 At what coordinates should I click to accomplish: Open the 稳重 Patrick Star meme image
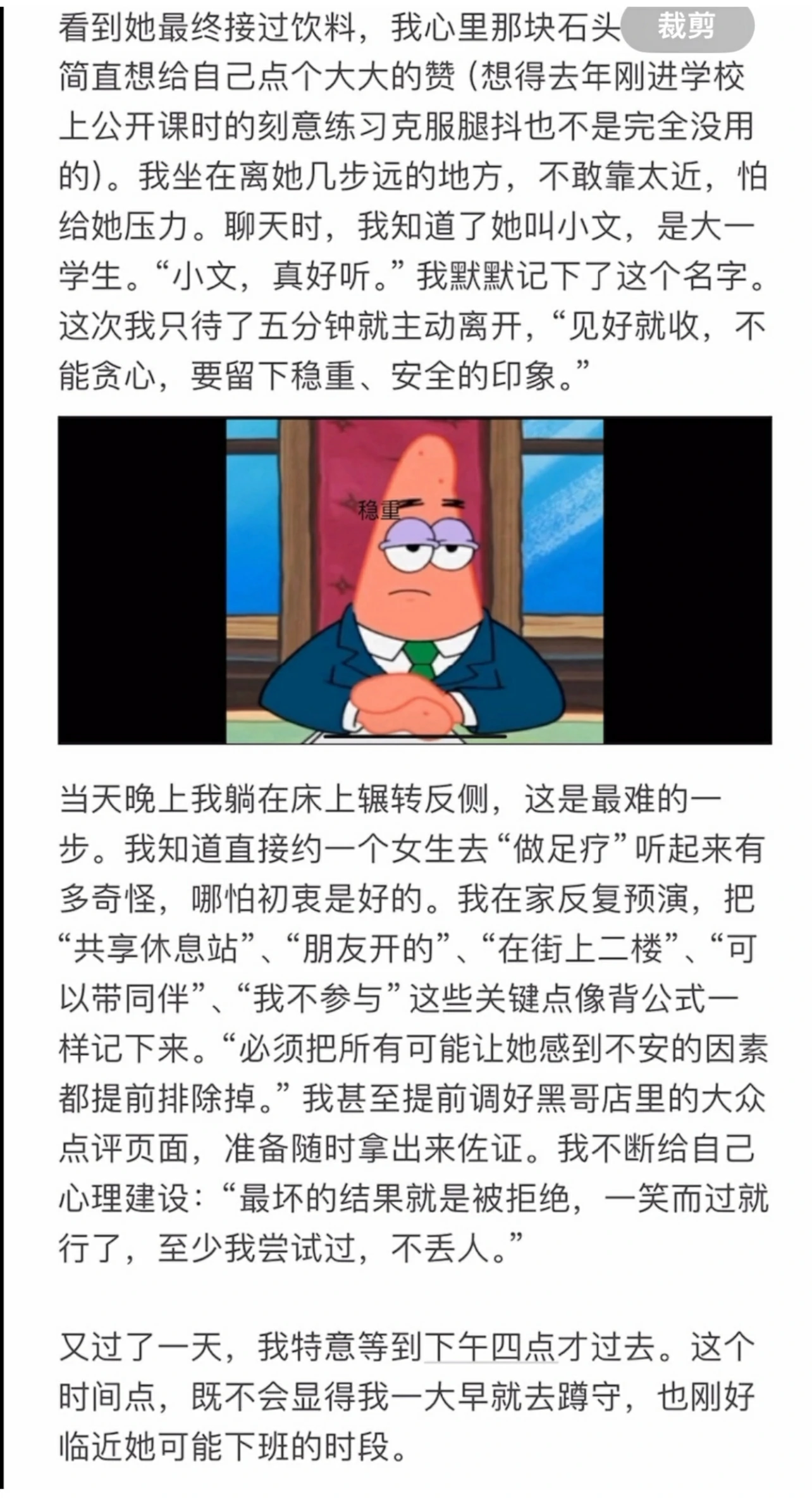pyautogui.click(x=415, y=579)
